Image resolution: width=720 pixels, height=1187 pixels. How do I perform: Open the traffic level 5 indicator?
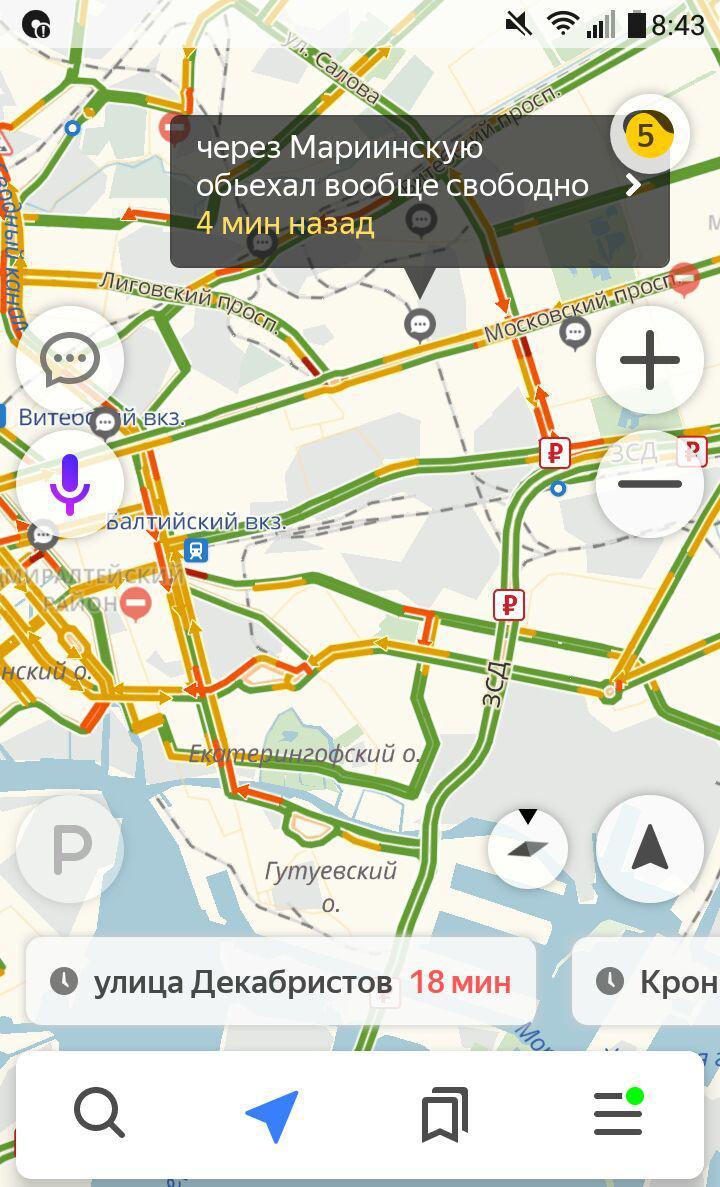pos(649,135)
